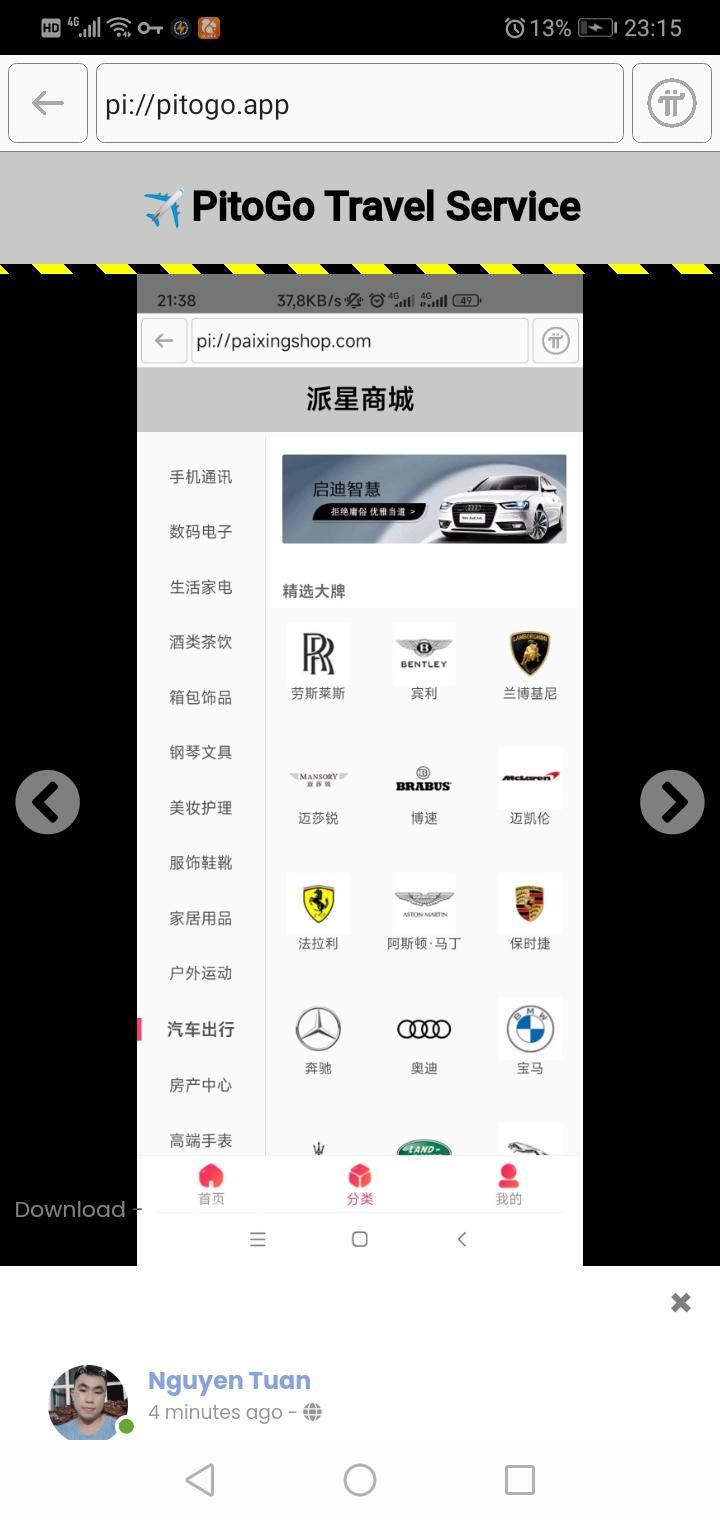Go back with the system back button

pyautogui.click(x=200, y=1480)
